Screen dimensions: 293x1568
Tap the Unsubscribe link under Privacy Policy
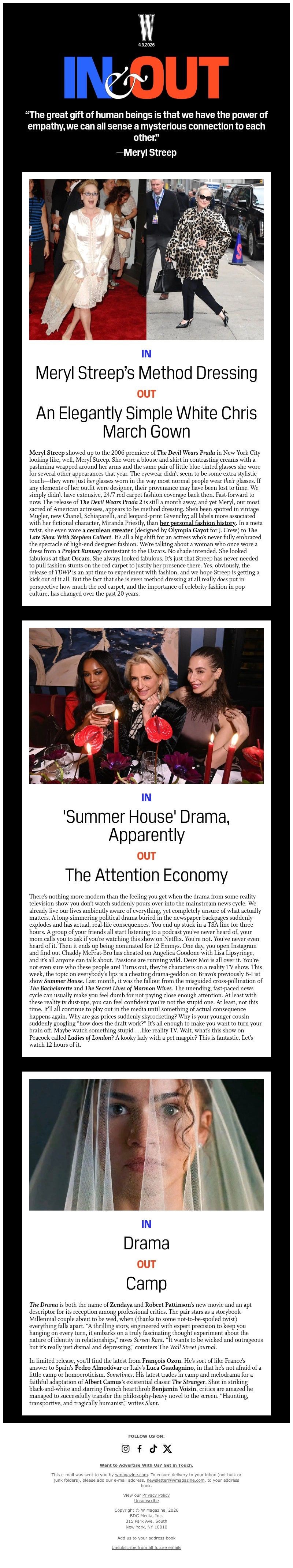(x=146, y=1500)
